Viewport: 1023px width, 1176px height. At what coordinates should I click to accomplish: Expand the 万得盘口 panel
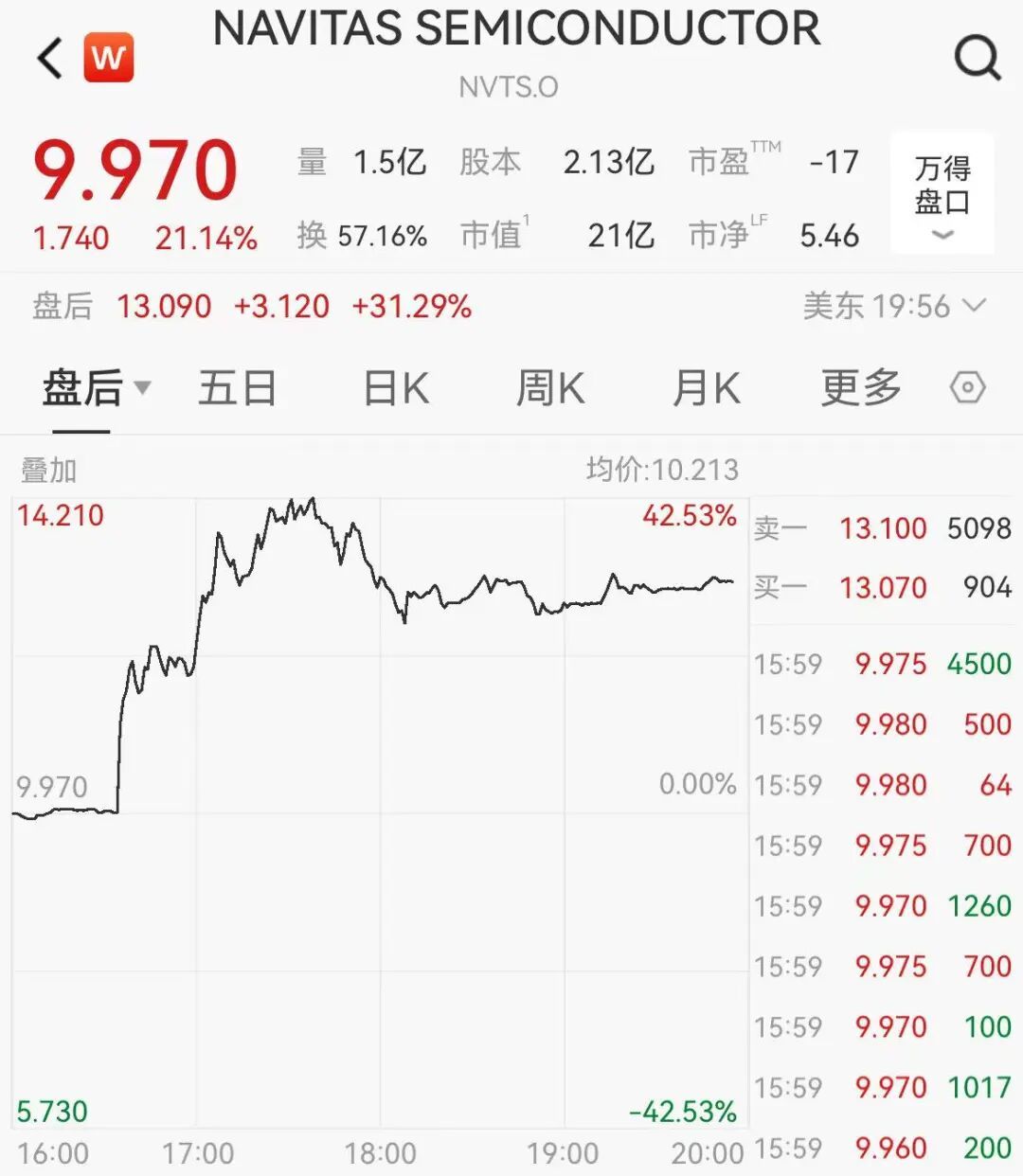(942, 196)
